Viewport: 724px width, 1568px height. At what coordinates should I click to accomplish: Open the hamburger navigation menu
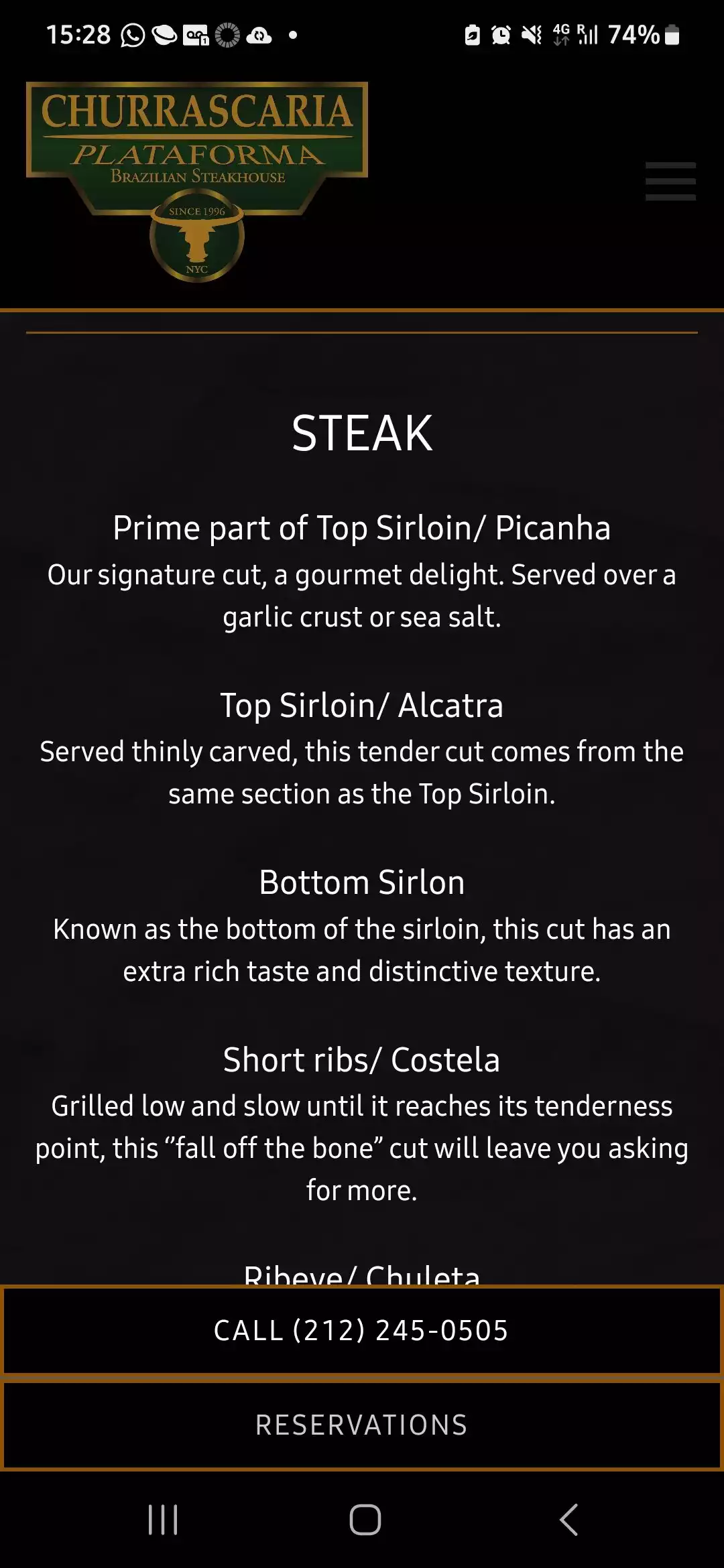pyautogui.click(x=670, y=181)
